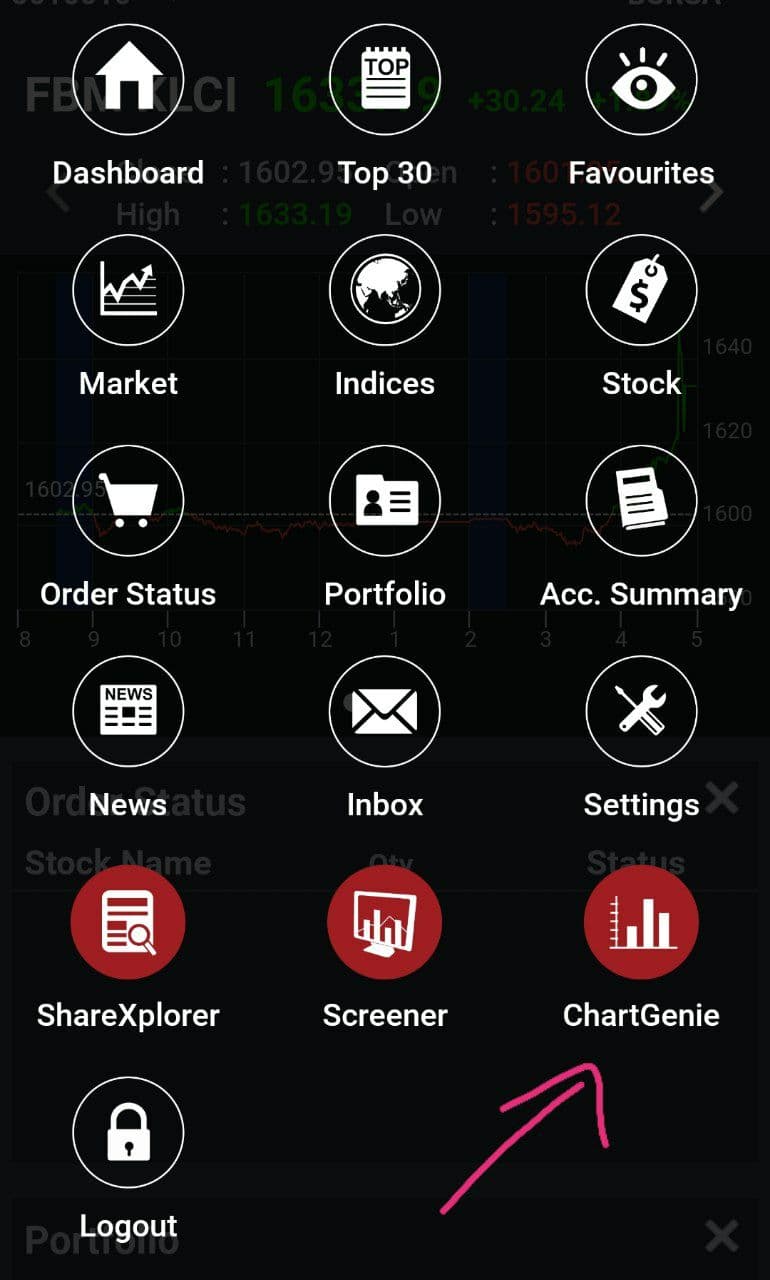Image resolution: width=770 pixels, height=1280 pixels.
Task: Open the Indices page
Action: tap(385, 290)
